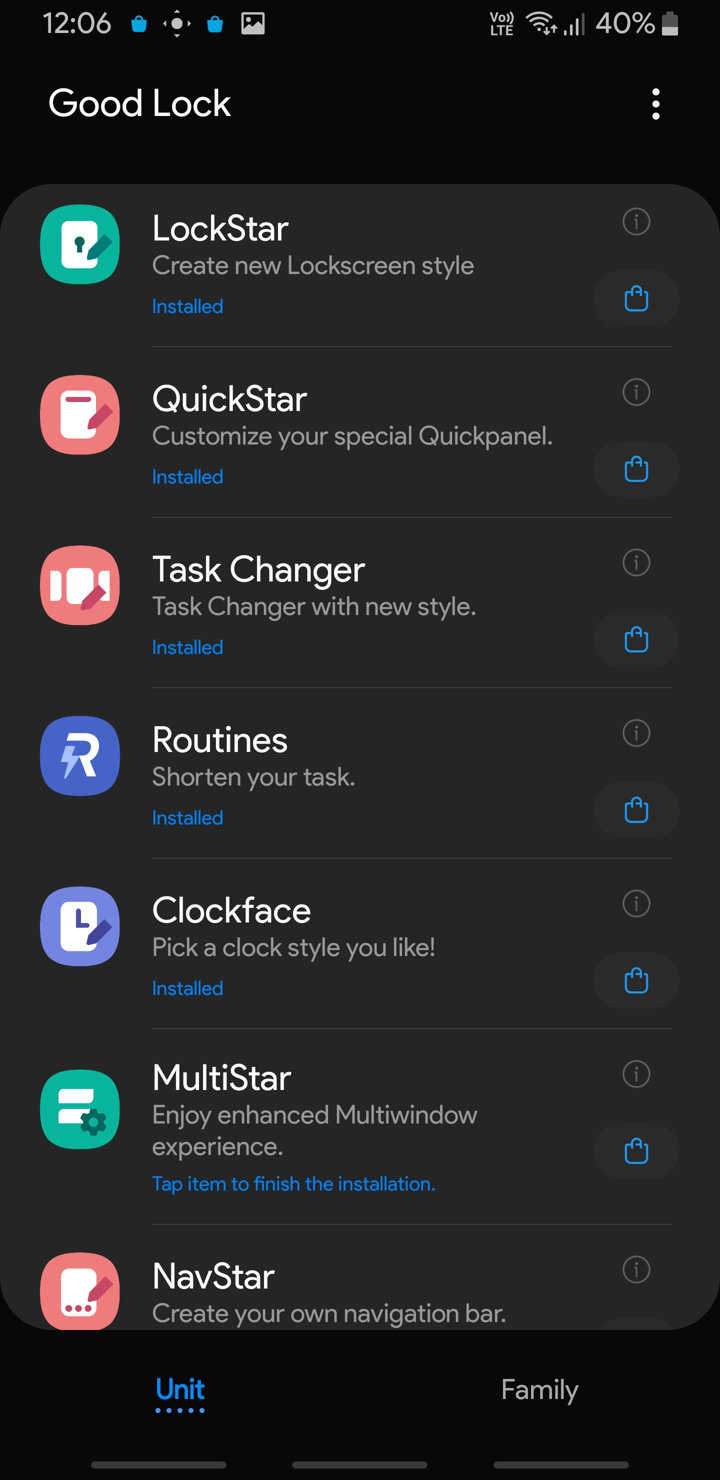Tap the Clockface info icon
Screen dimensions: 720x1480
tap(636, 904)
